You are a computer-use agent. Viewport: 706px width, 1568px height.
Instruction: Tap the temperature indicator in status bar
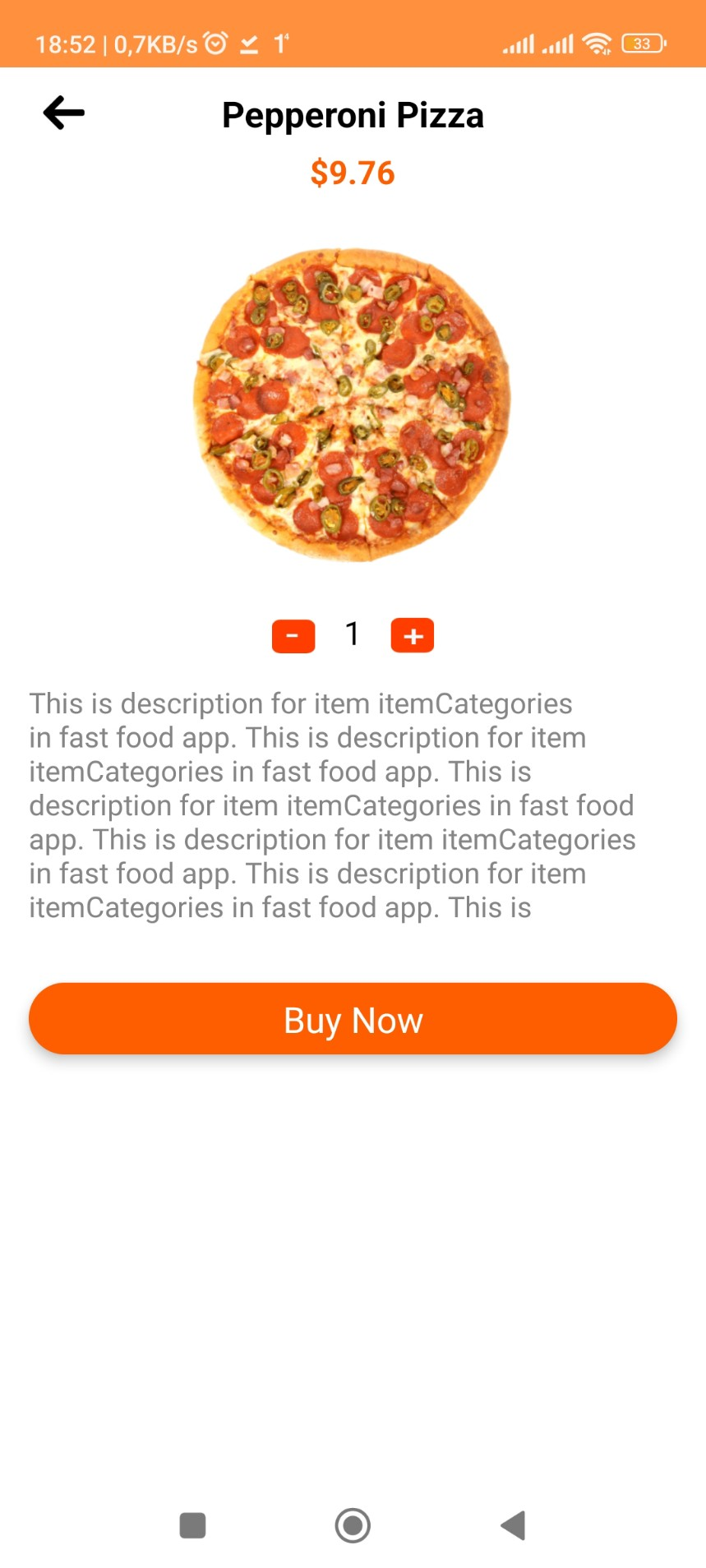[x=281, y=42]
